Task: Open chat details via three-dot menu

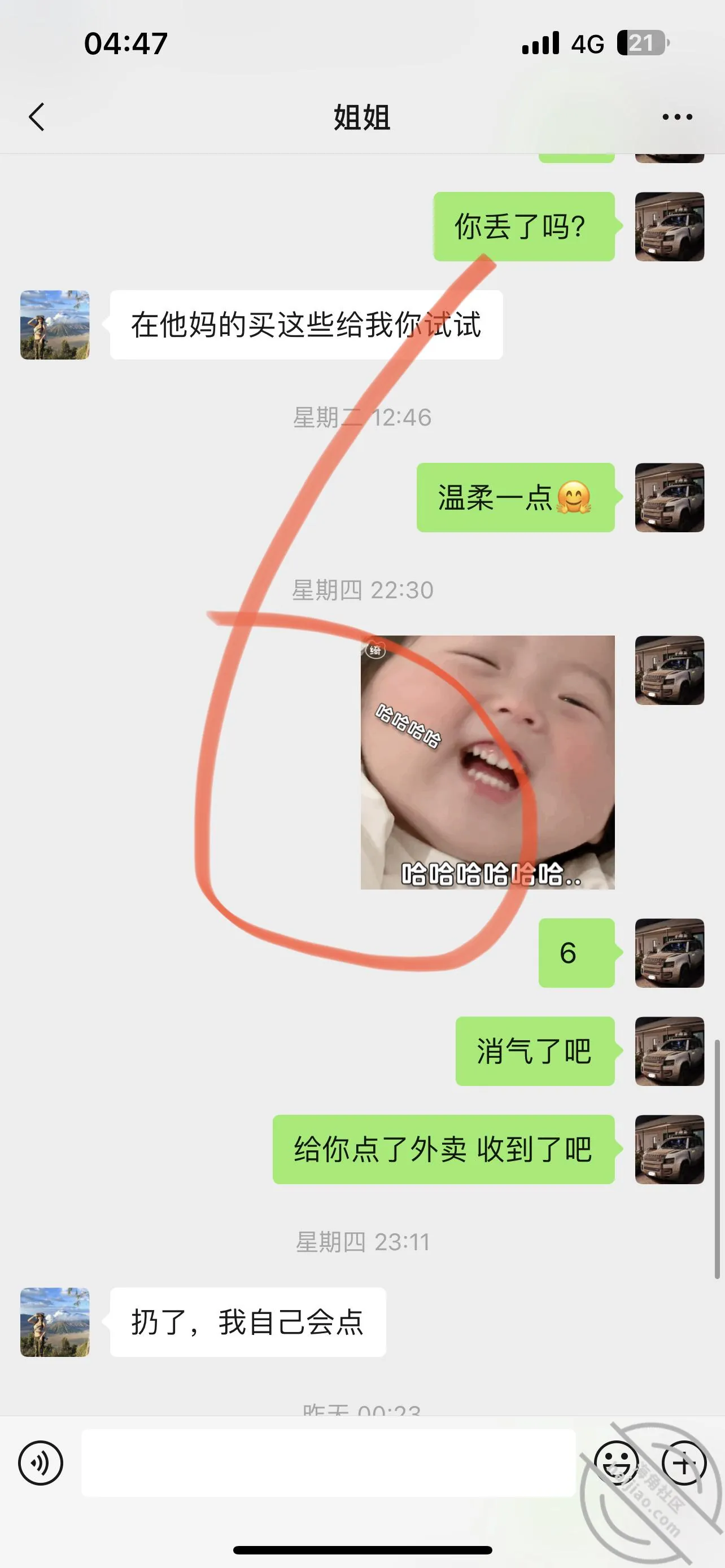Action: [x=677, y=117]
